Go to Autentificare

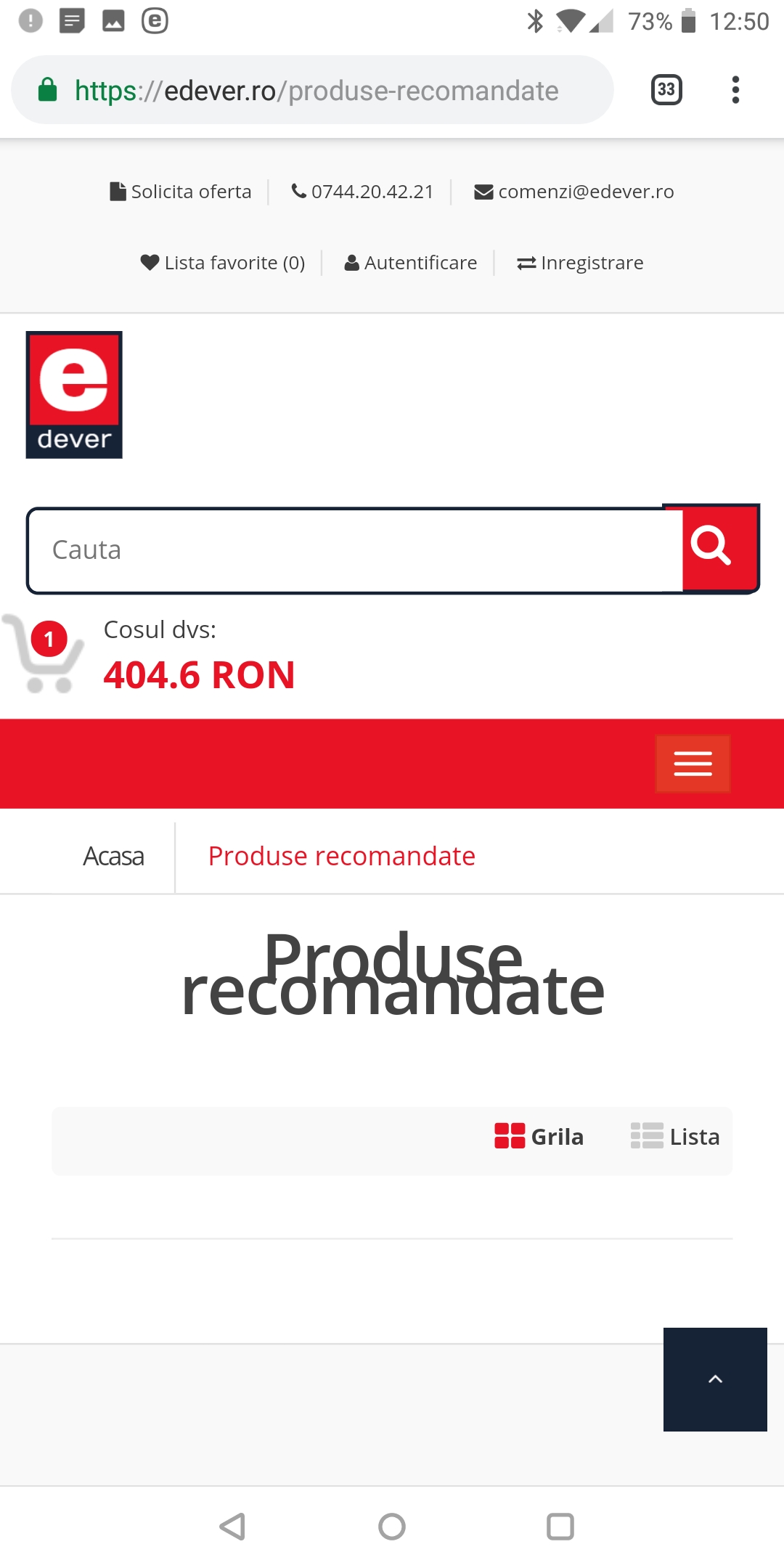pyautogui.click(x=411, y=263)
